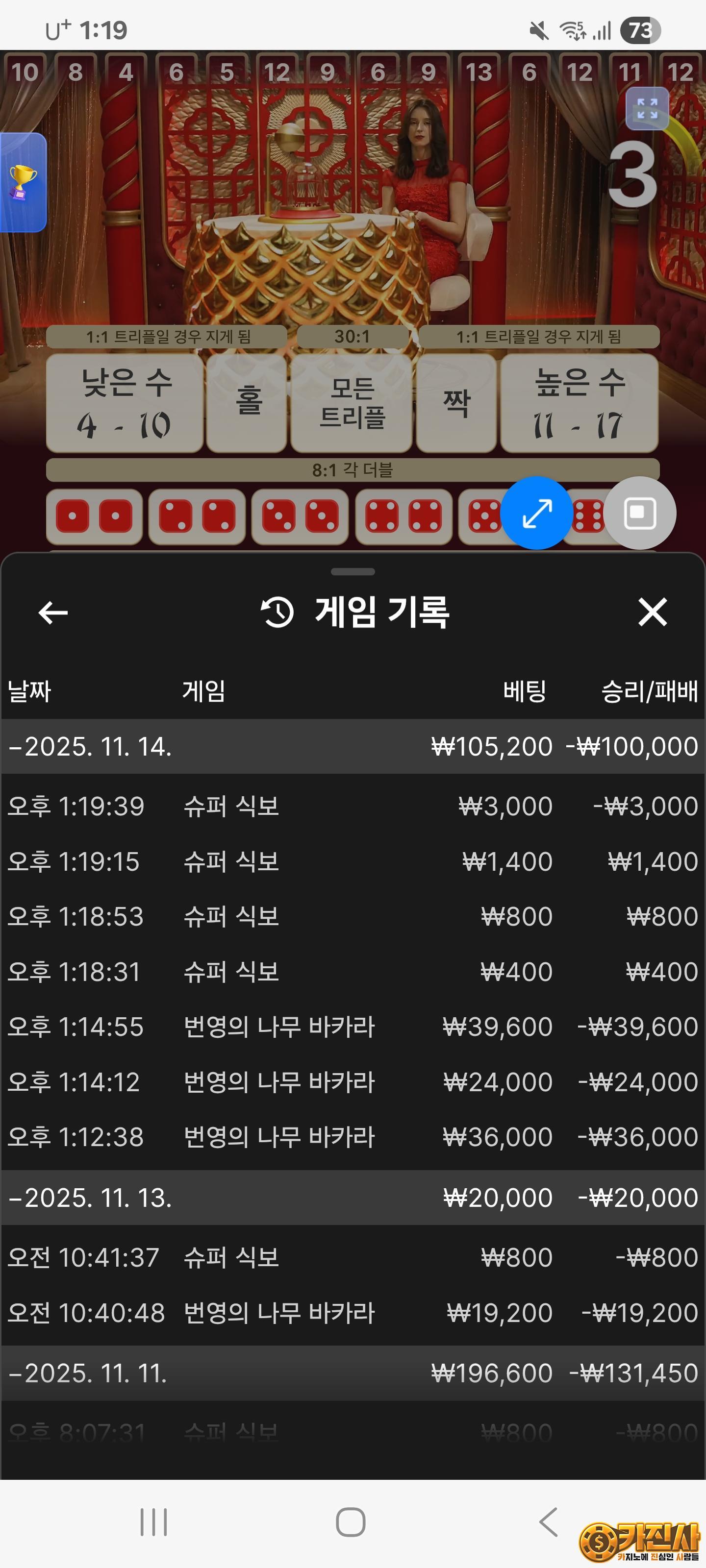Open the 1:14:55 baccarat record
Screen dimensions: 706x1568
(x=353, y=1026)
